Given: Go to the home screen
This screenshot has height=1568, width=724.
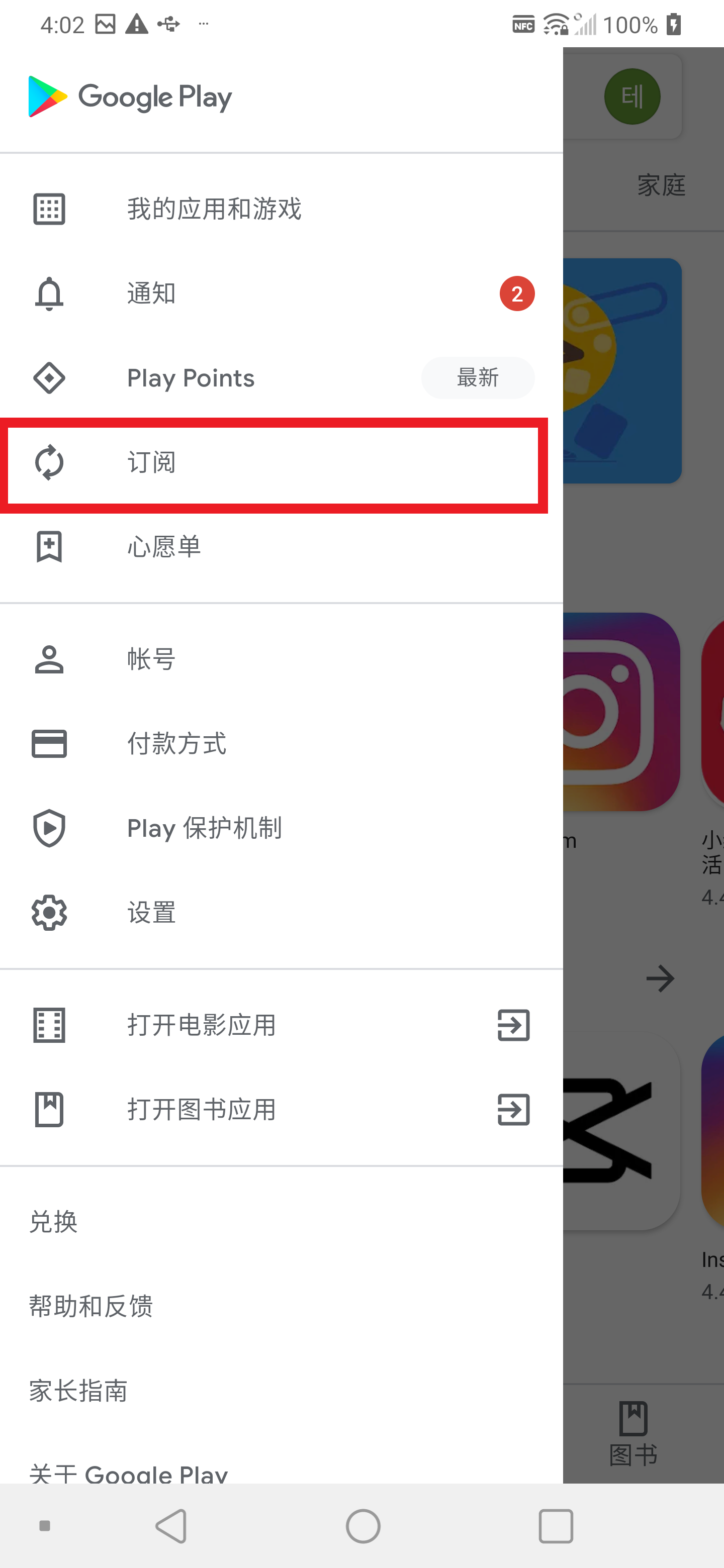Looking at the screenshot, I should [x=363, y=1526].
